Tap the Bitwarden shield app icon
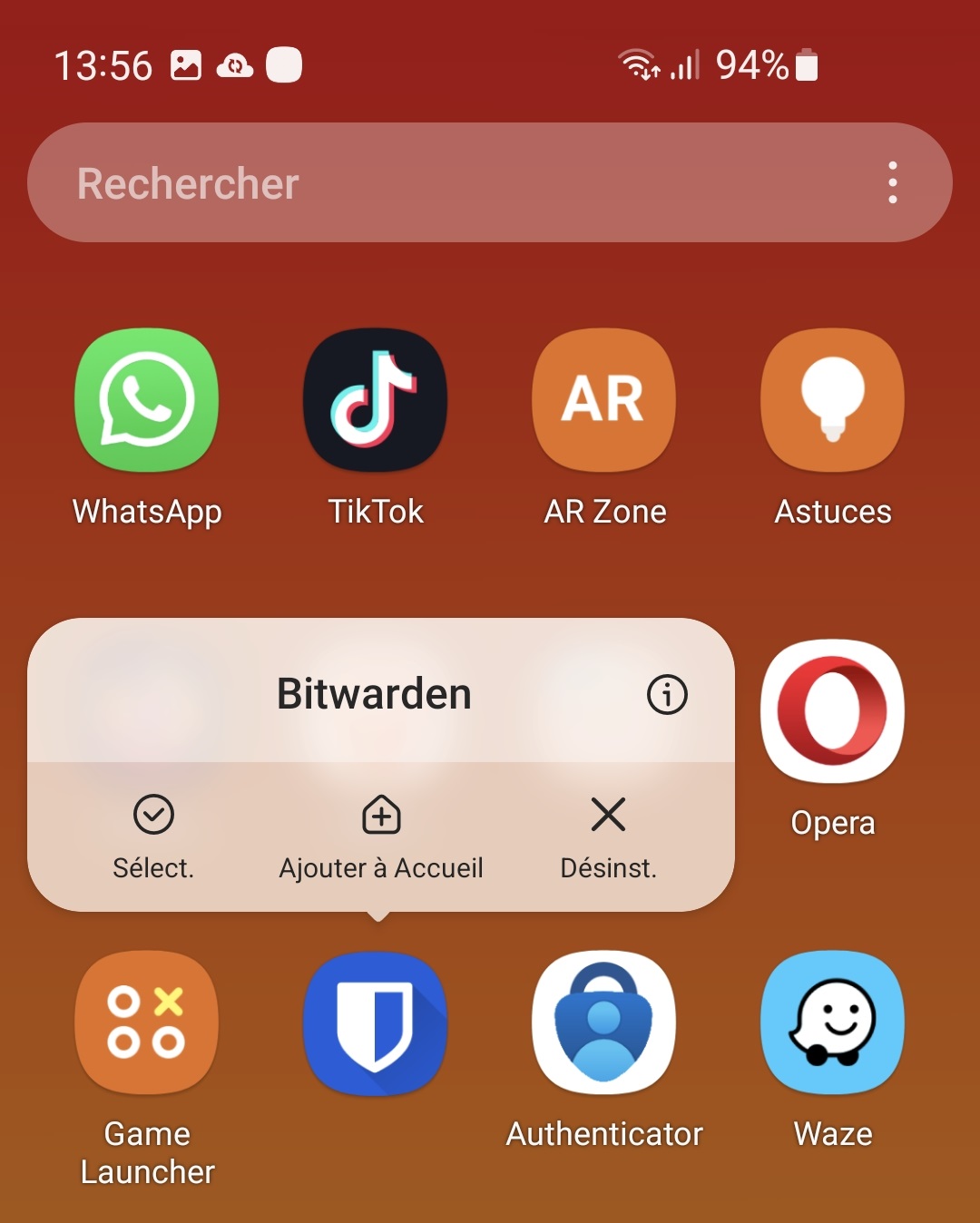Image resolution: width=980 pixels, height=1223 pixels. pos(375,1023)
